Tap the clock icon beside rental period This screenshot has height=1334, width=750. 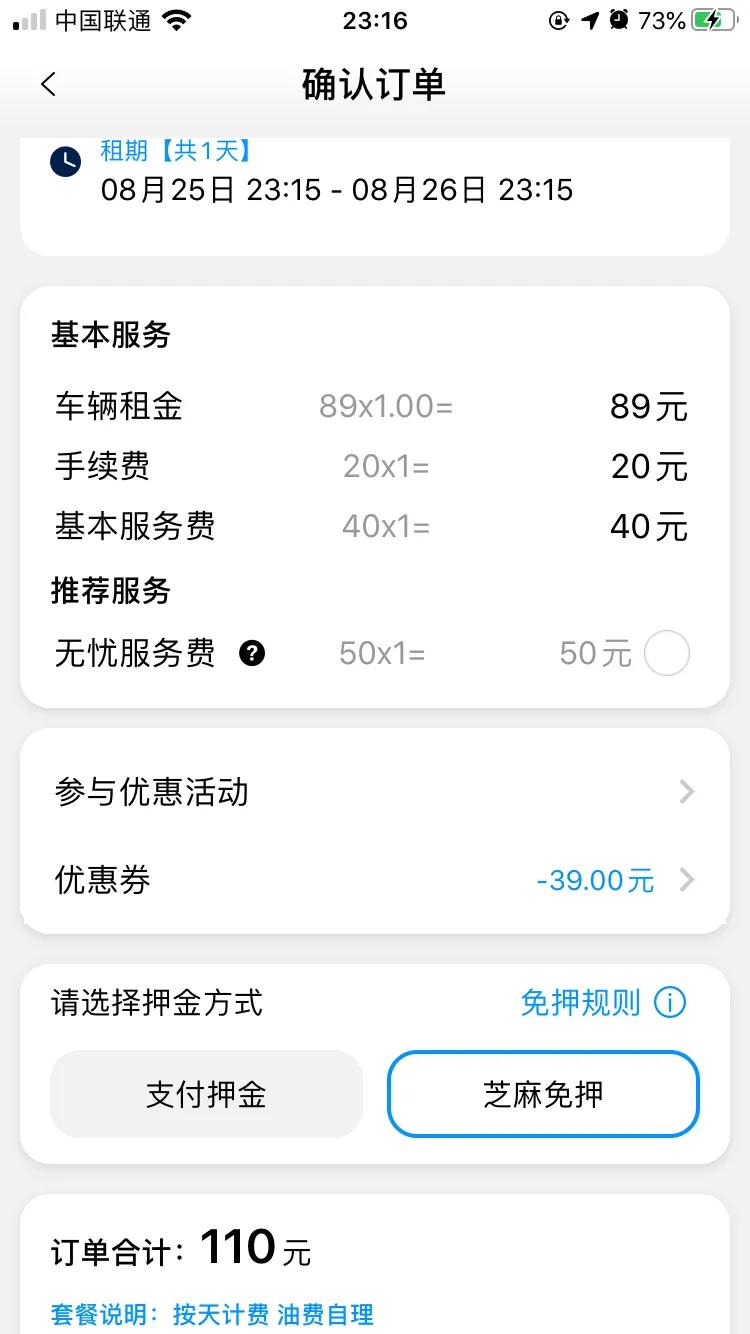[64, 161]
